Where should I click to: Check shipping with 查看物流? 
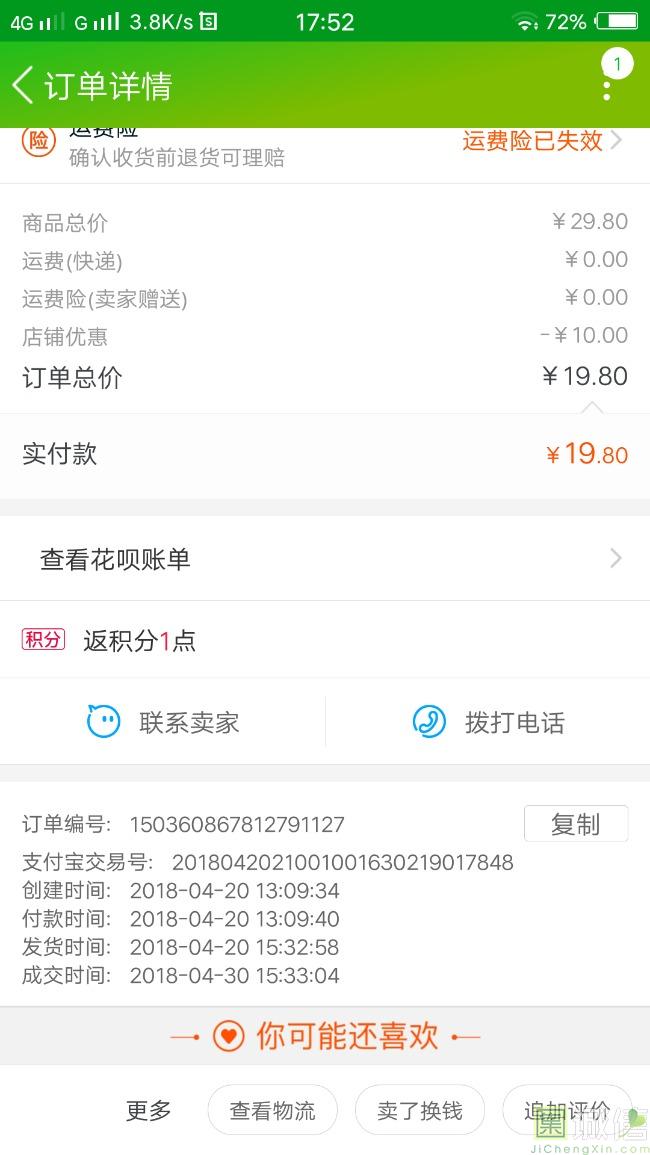pyautogui.click(x=272, y=1110)
